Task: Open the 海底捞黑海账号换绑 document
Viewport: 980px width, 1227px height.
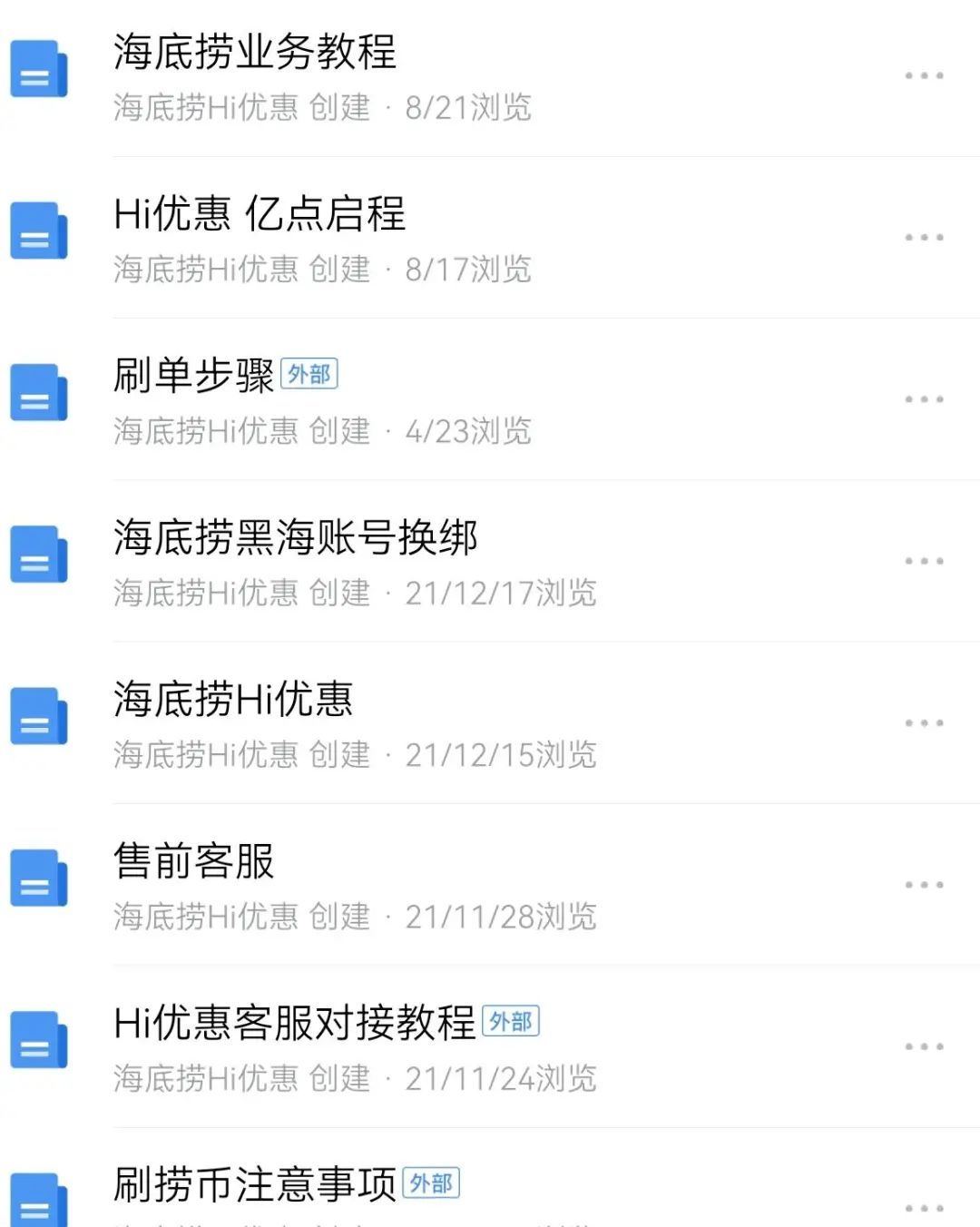Action: point(296,537)
